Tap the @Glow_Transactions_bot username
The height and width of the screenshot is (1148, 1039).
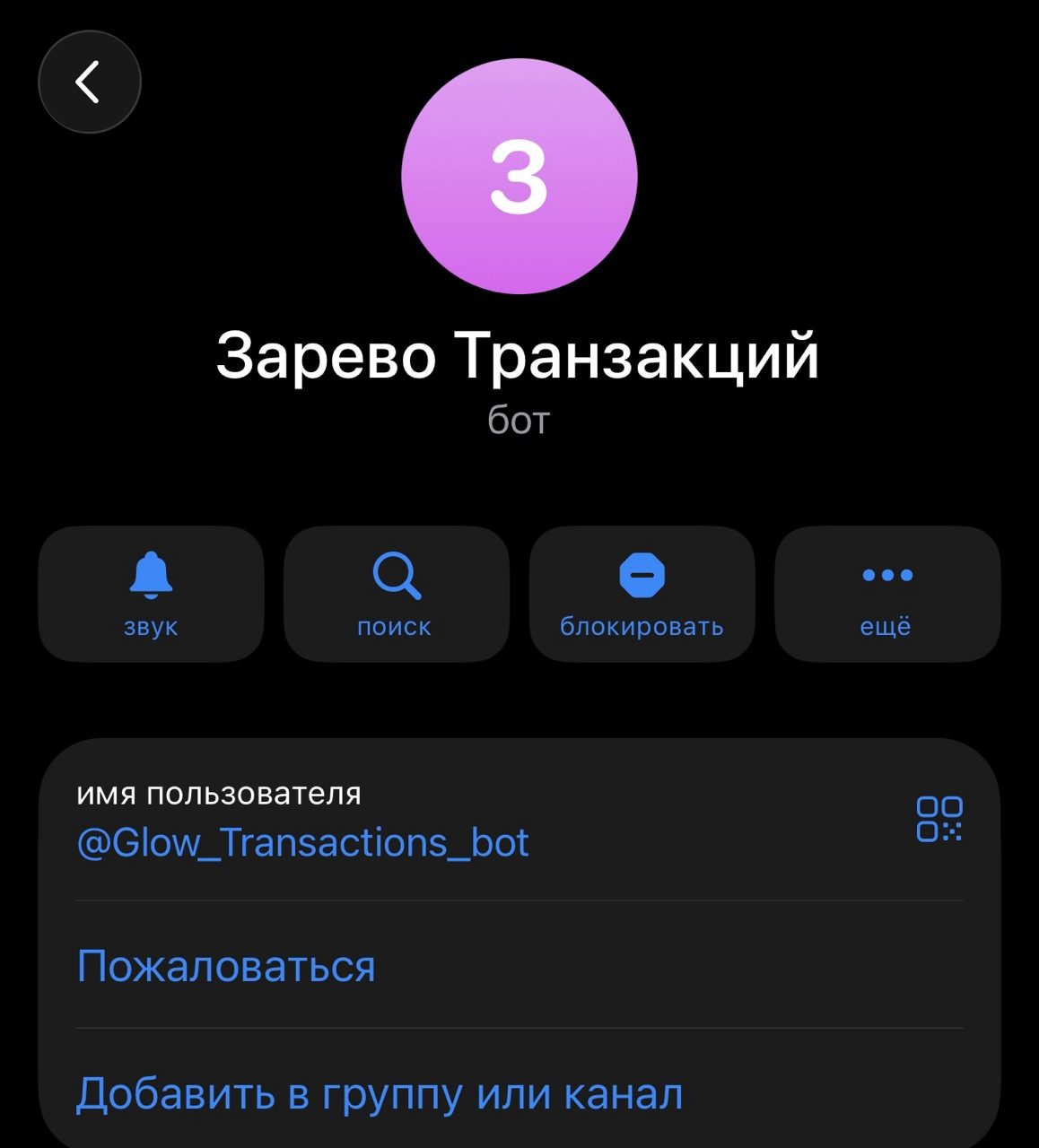(303, 843)
